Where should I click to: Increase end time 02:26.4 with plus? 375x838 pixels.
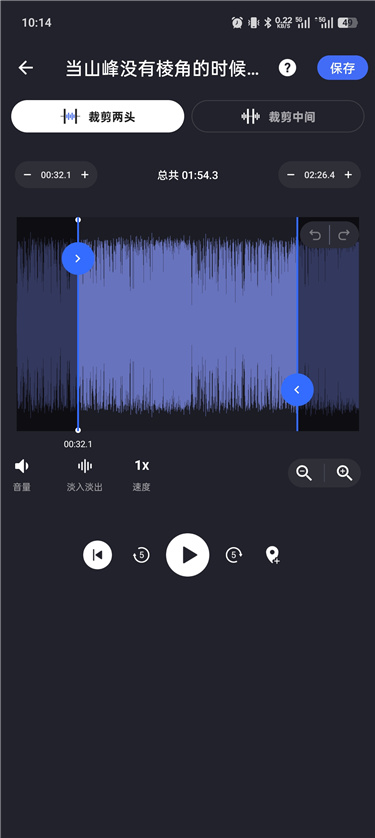[x=348, y=175]
